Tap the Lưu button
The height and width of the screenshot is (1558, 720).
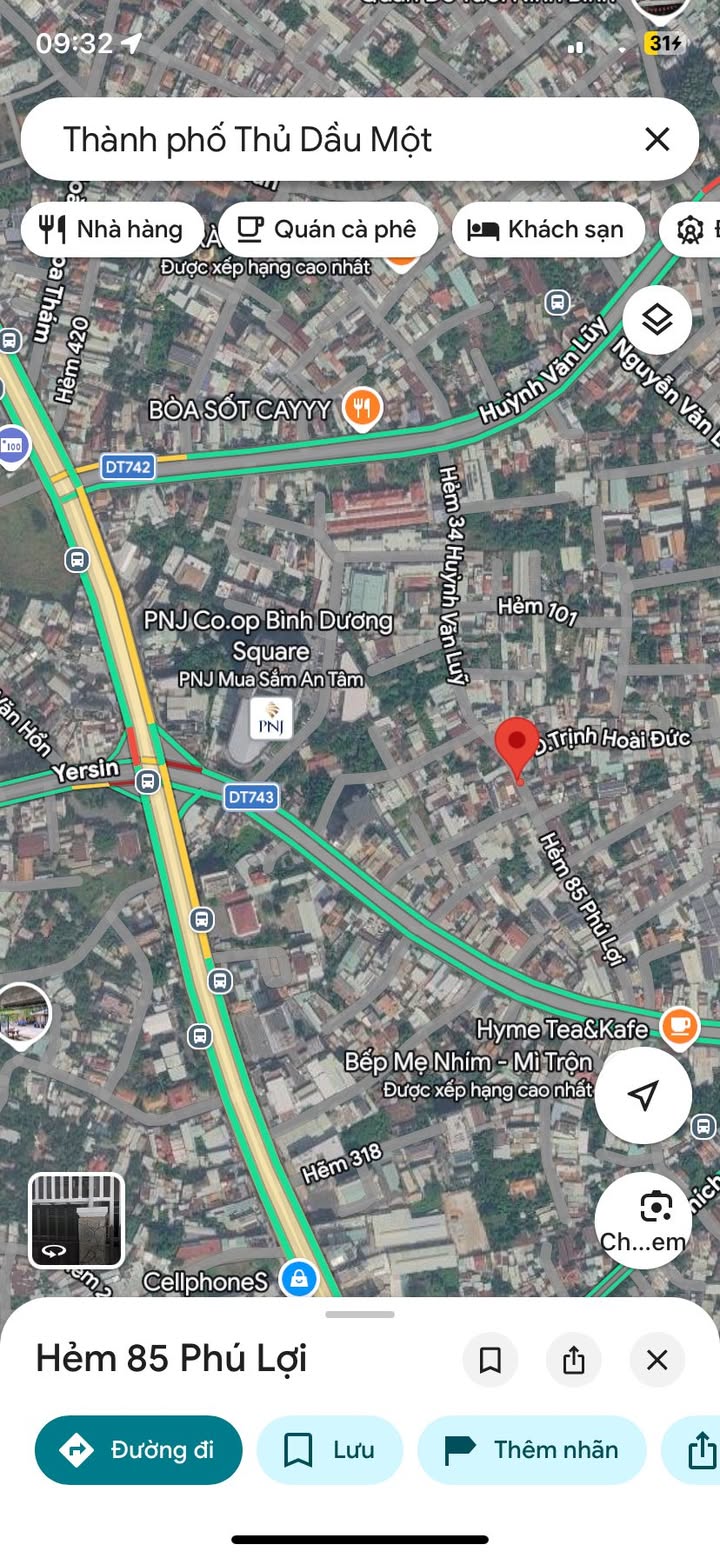[330, 1450]
